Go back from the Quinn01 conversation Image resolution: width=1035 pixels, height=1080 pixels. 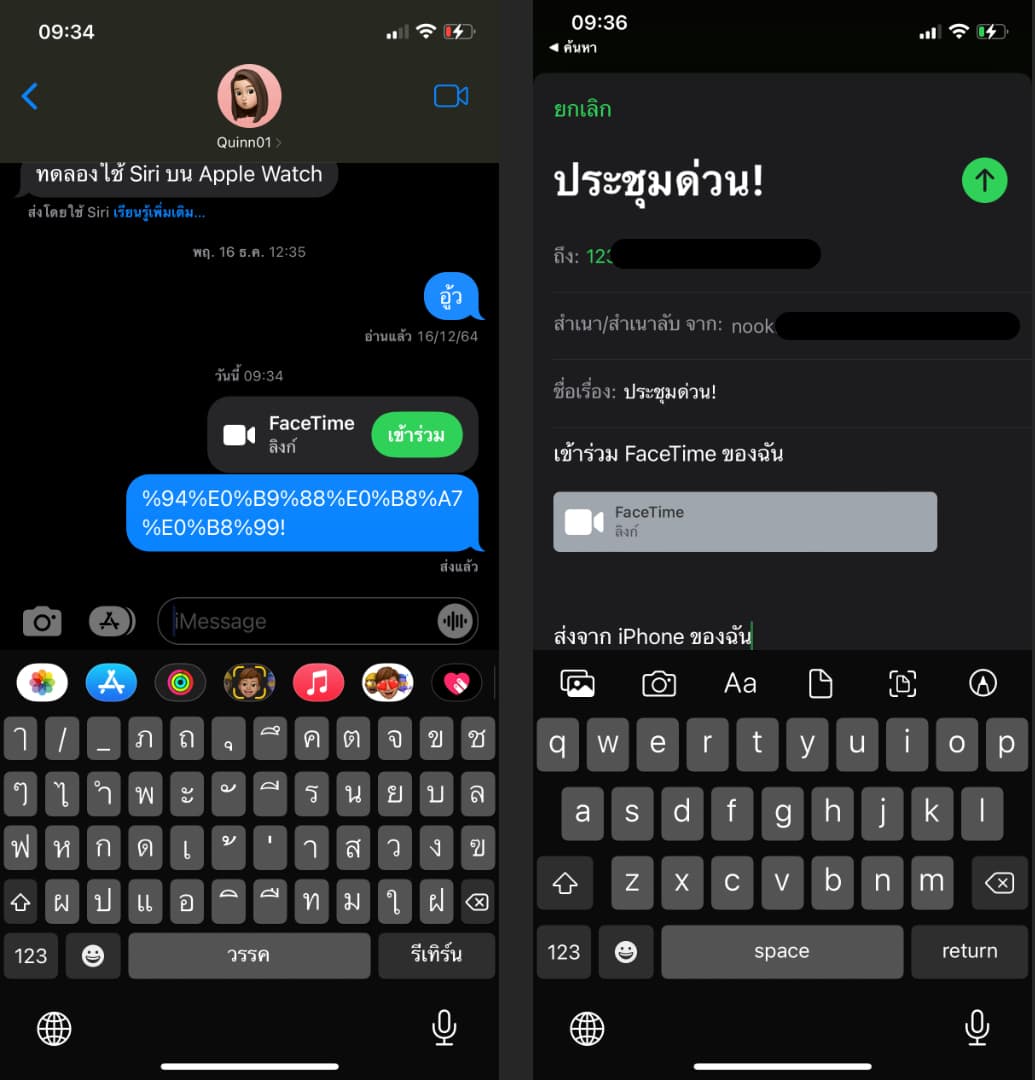pyautogui.click(x=30, y=96)
